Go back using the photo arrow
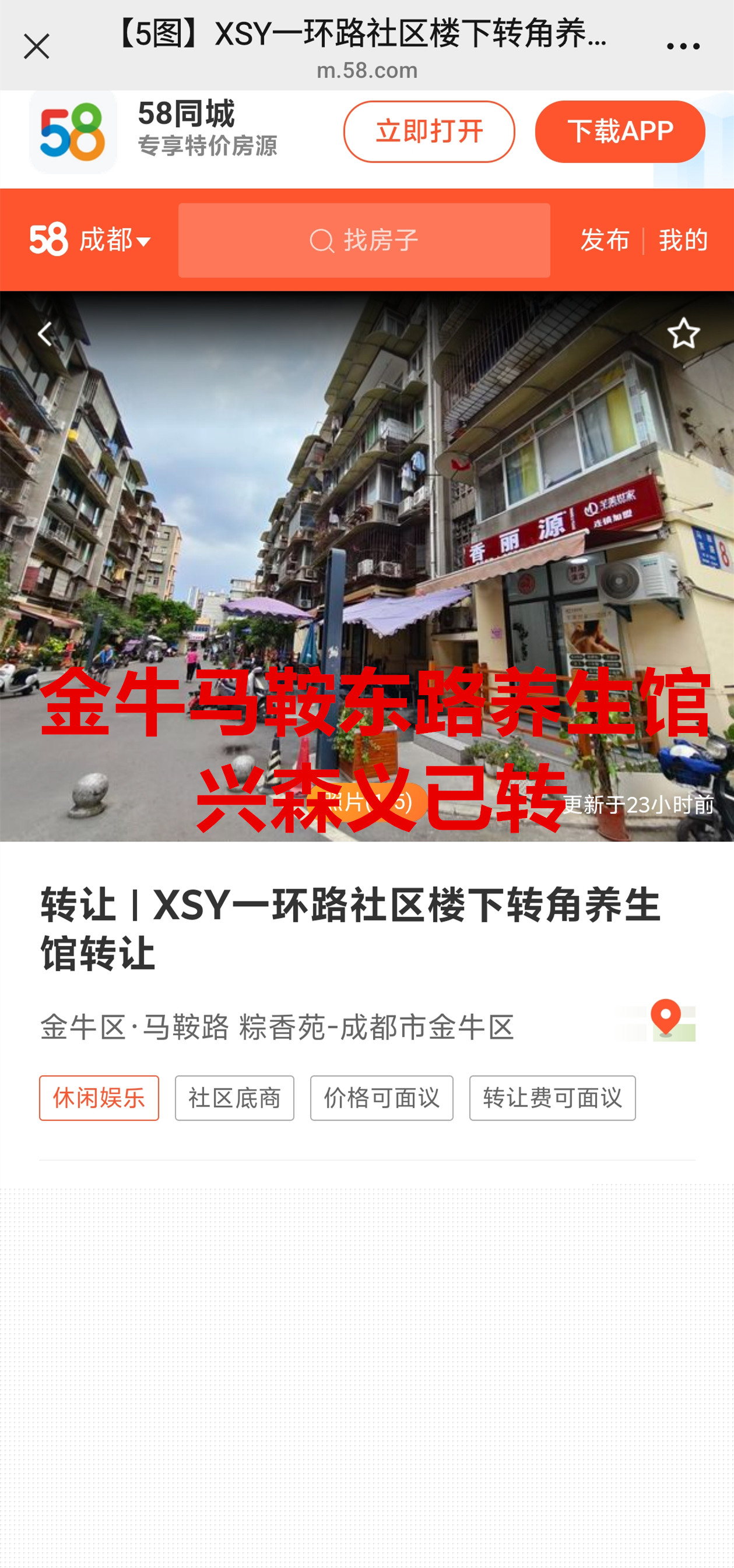The width and height of the screenshot is (734, 1568). coord(44,334)
